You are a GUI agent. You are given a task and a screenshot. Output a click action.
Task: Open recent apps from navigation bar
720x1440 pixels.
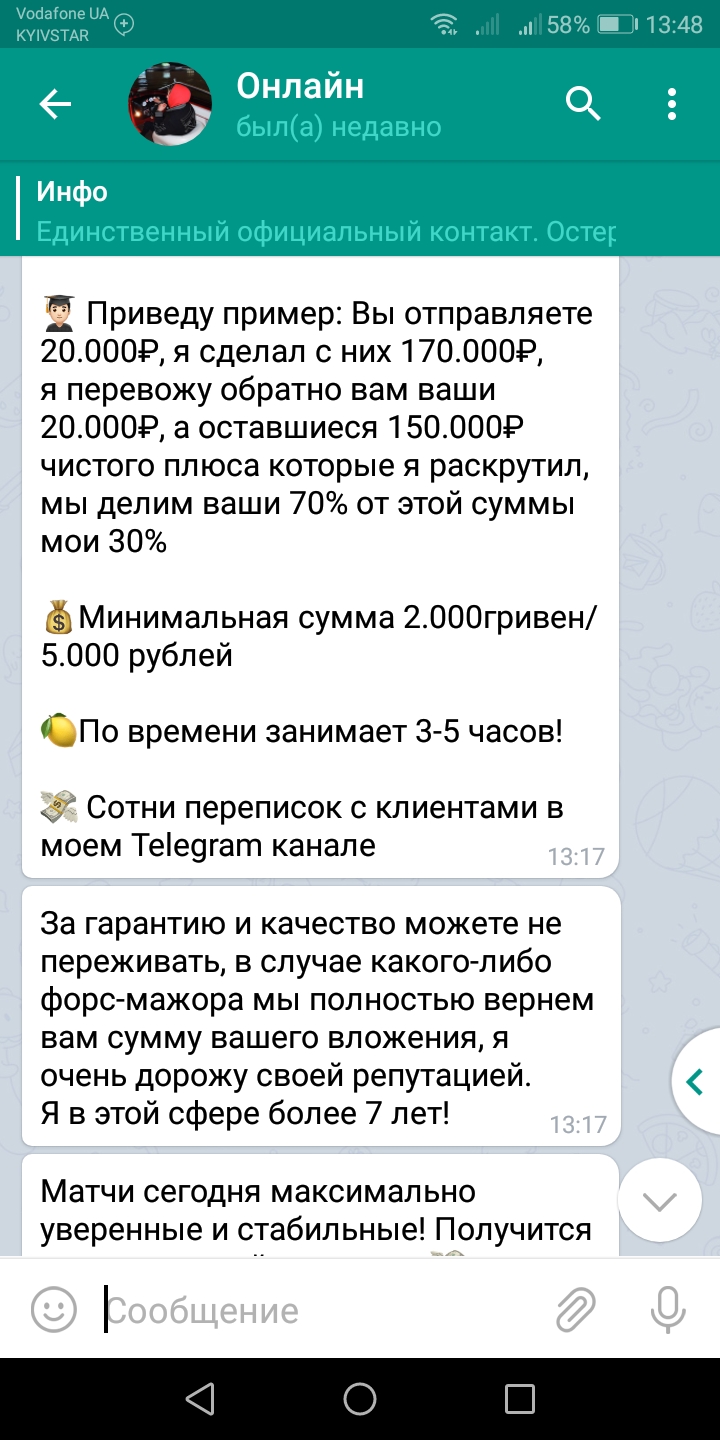520,1399
